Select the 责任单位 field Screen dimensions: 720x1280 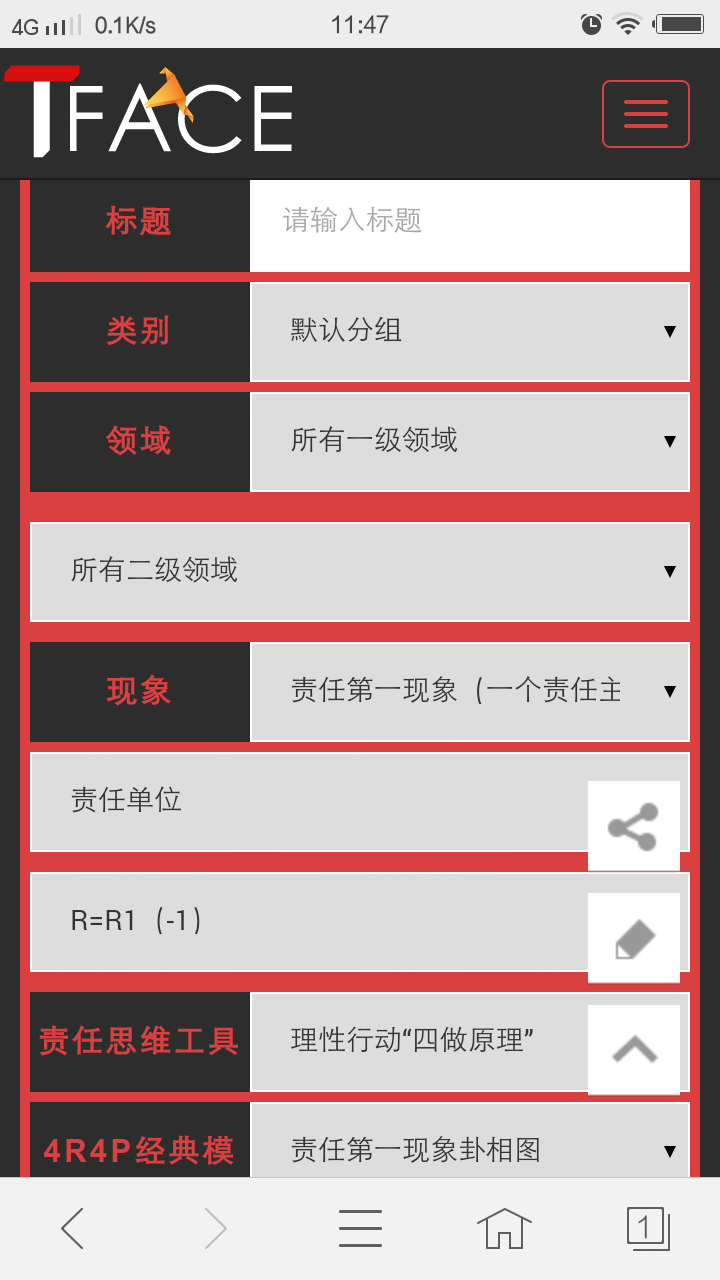click(x=300, y=801)
